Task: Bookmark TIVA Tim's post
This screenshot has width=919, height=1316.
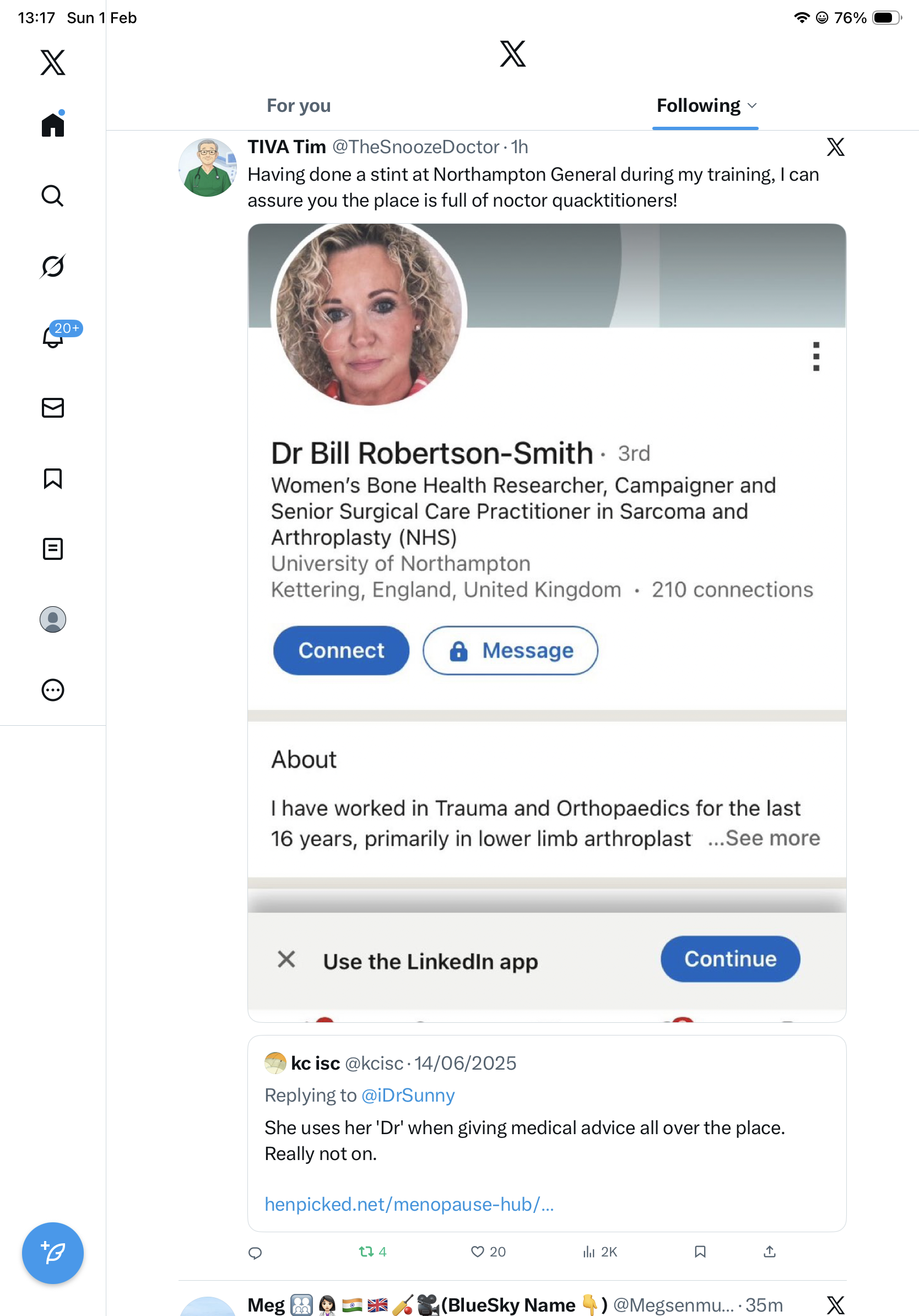Action: [x=700, y=1252]
